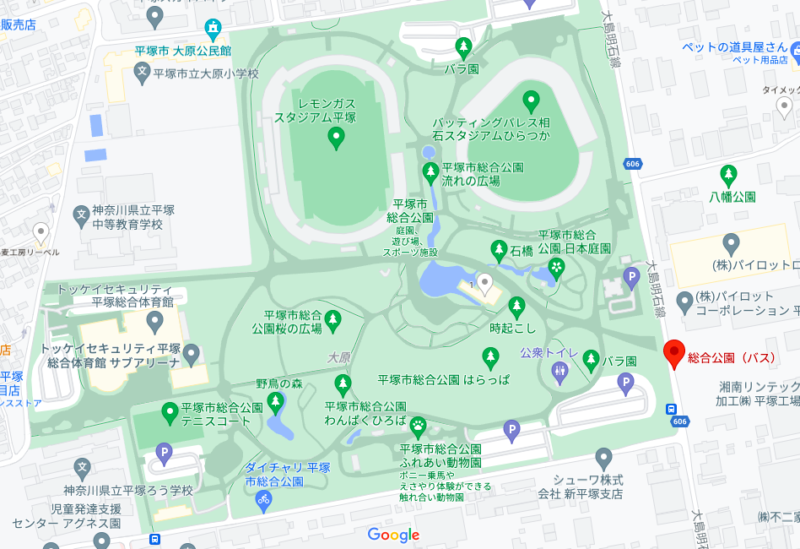The image size is (800, 549).
Task: Tap the シューワ株式会社 新平塚支店 marker
Action: click(603, 459)
